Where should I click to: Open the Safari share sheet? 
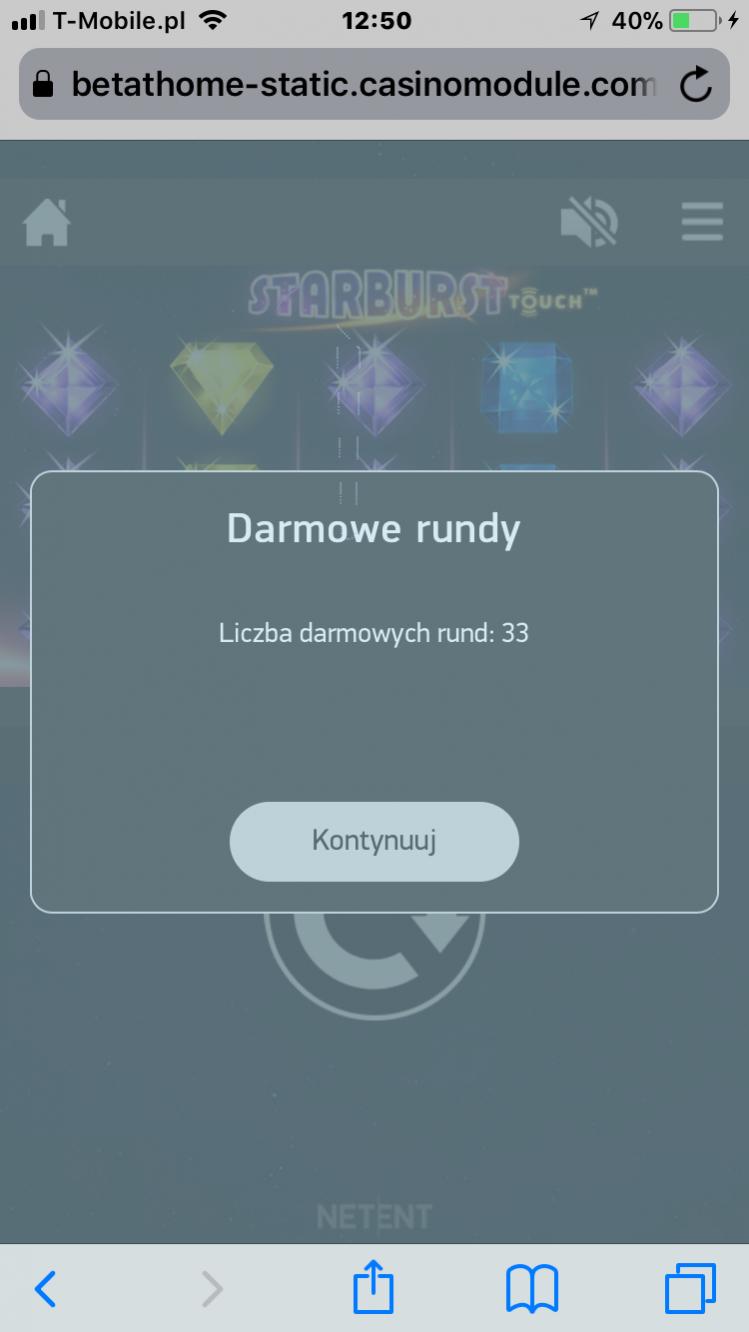[x=374, y=1288]
